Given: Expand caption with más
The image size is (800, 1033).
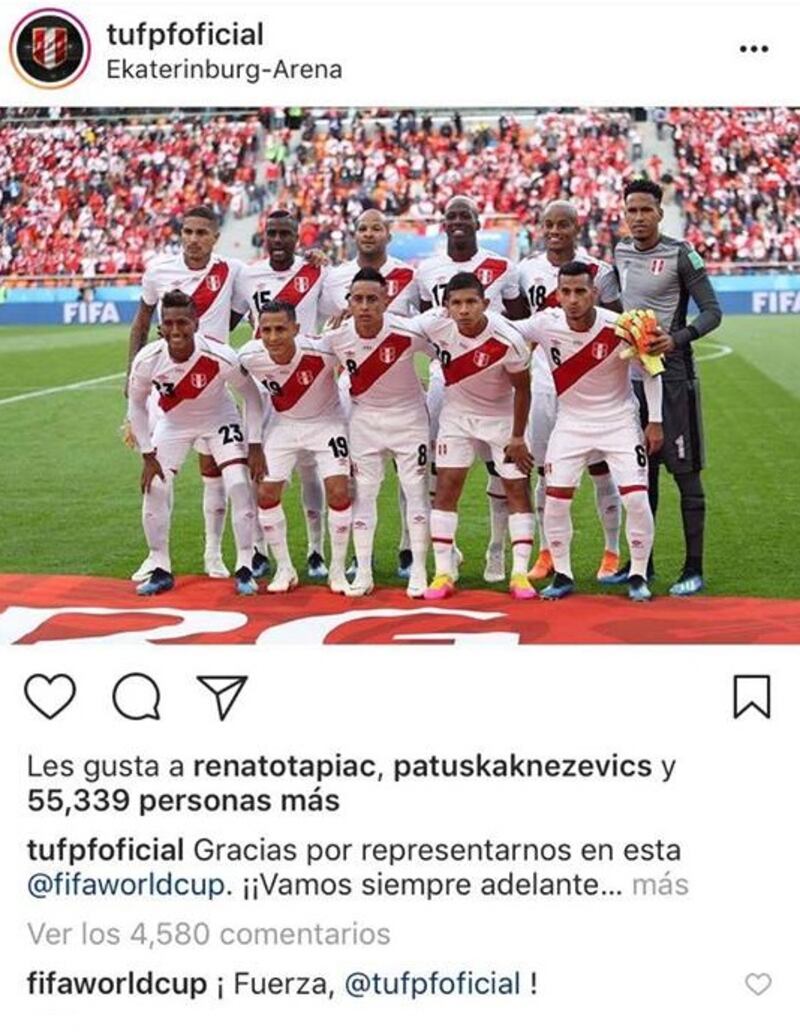Looking at the screenshot, I should 660,885.
